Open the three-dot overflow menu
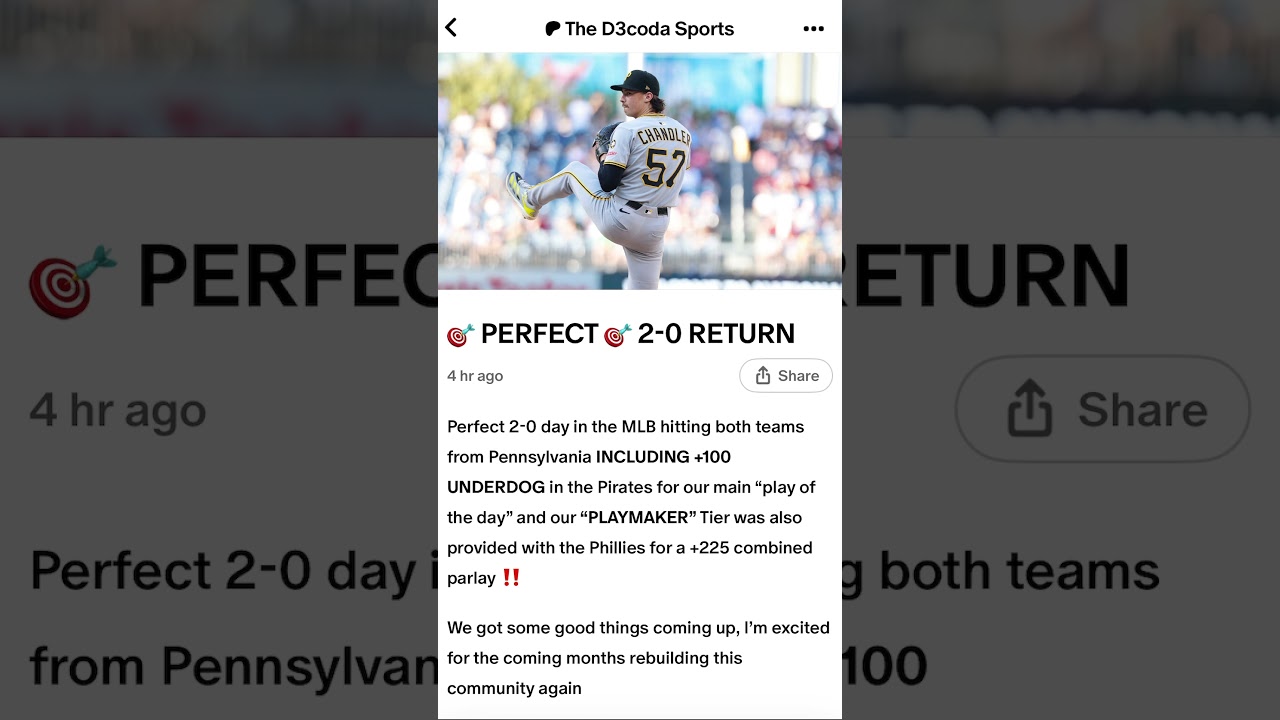Viewport: 1280px width, 720px height. [813, 29]
